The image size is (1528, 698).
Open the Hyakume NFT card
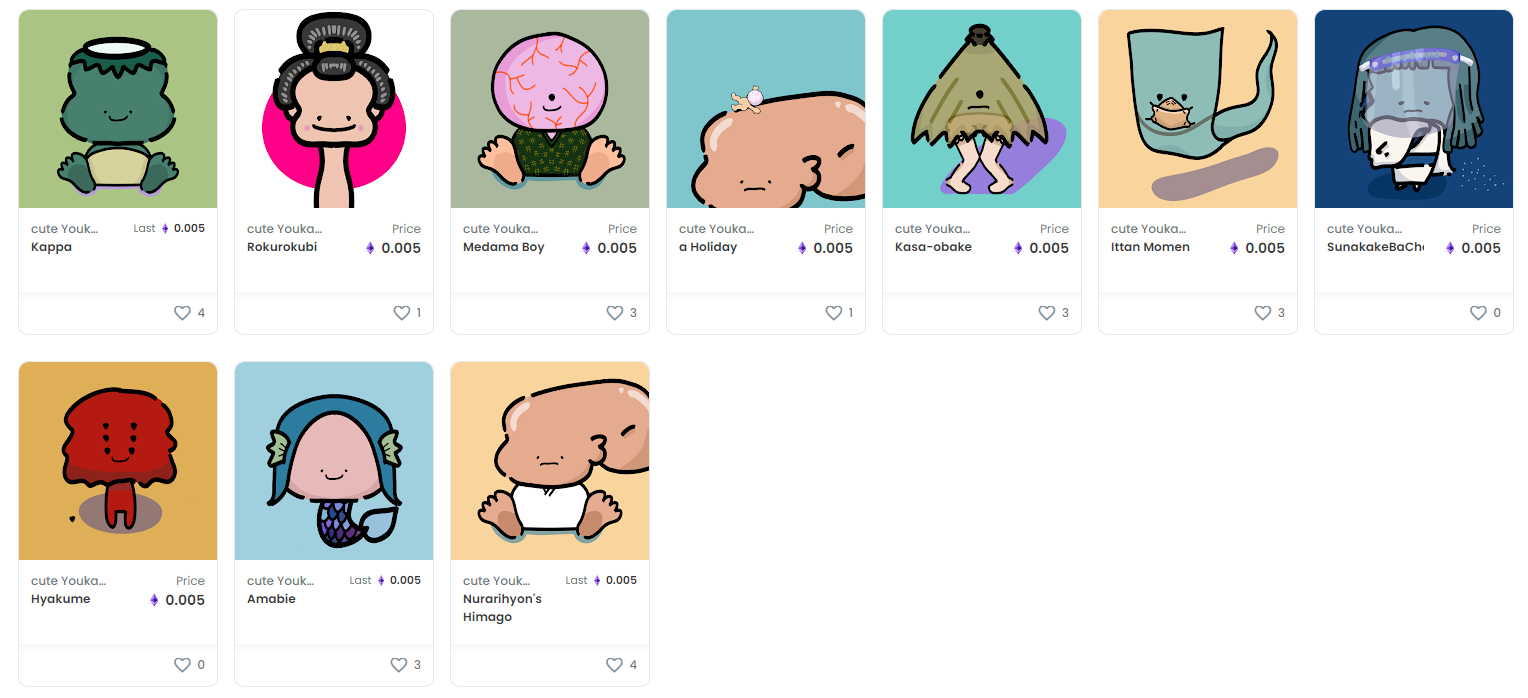pos(118,461)
